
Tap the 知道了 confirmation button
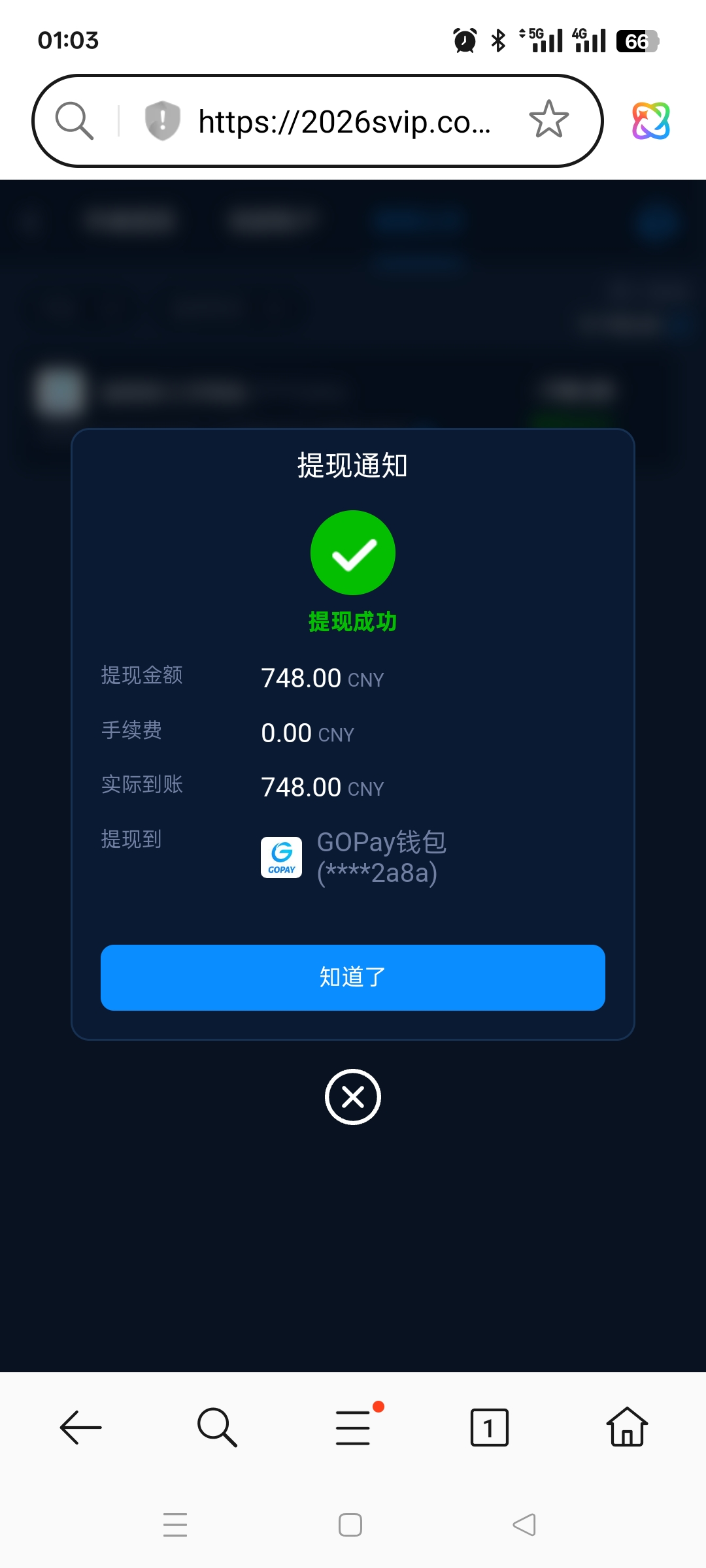click(353, 977)
